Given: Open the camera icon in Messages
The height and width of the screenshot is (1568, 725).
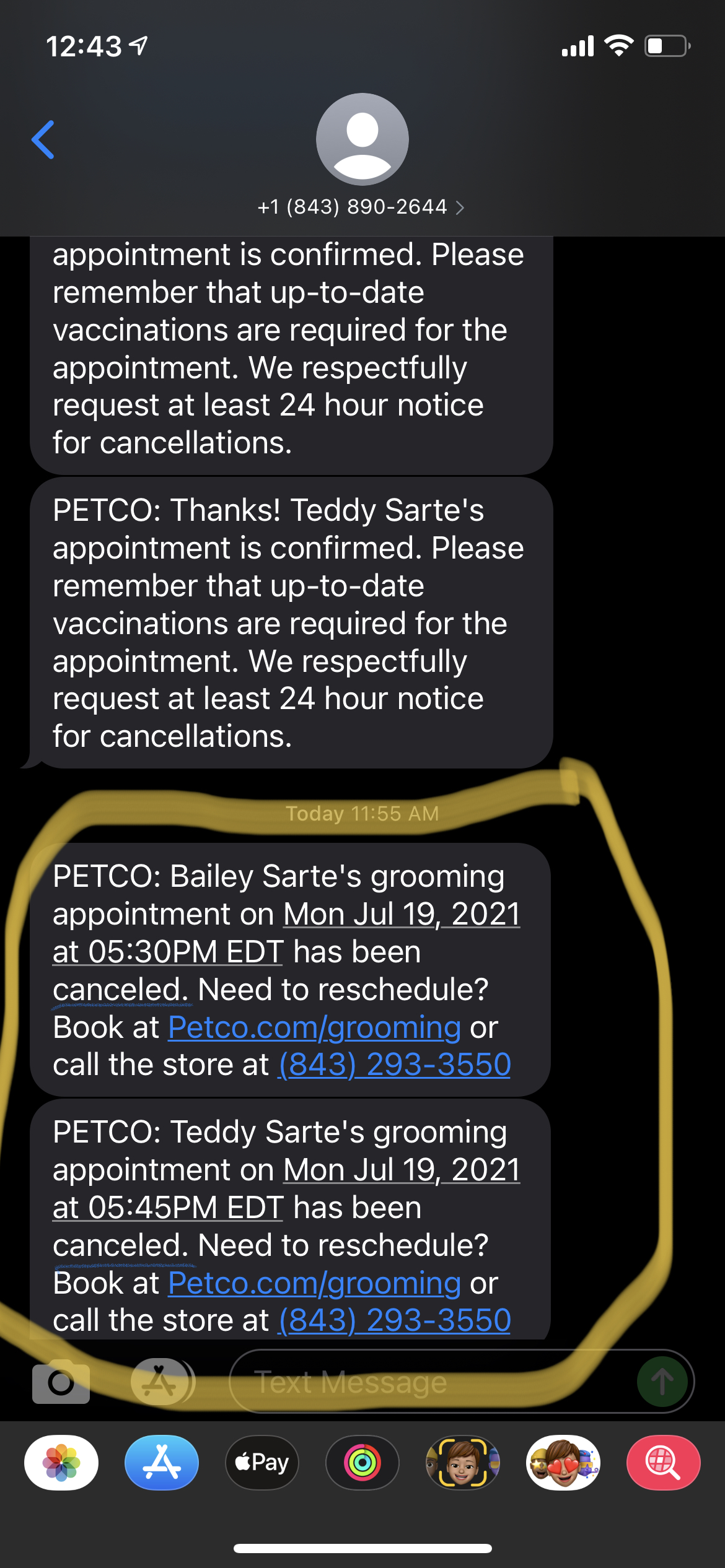Looking at the screenshot, I should point(60,1380).
